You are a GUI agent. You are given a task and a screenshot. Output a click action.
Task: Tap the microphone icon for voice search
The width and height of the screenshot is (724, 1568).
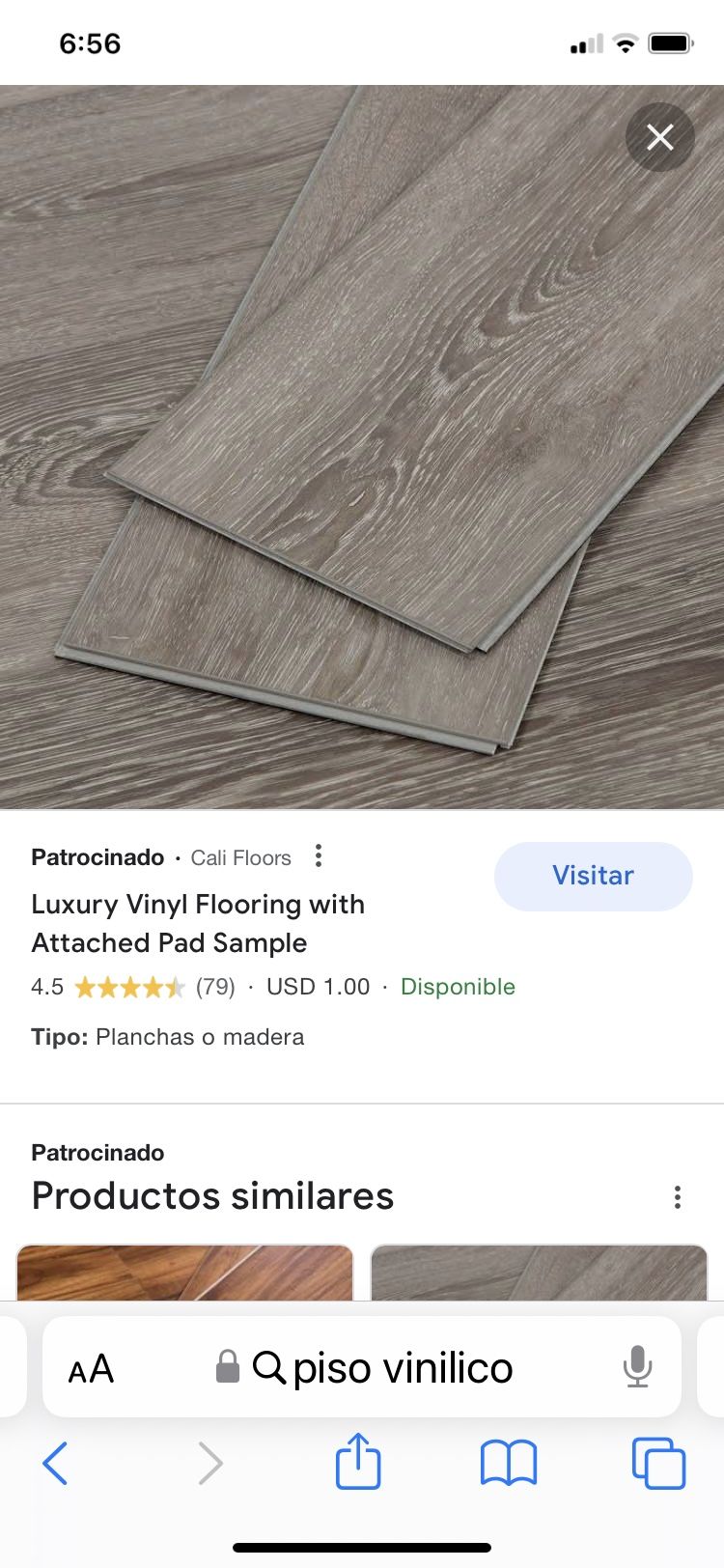[x=637, y=1367]
